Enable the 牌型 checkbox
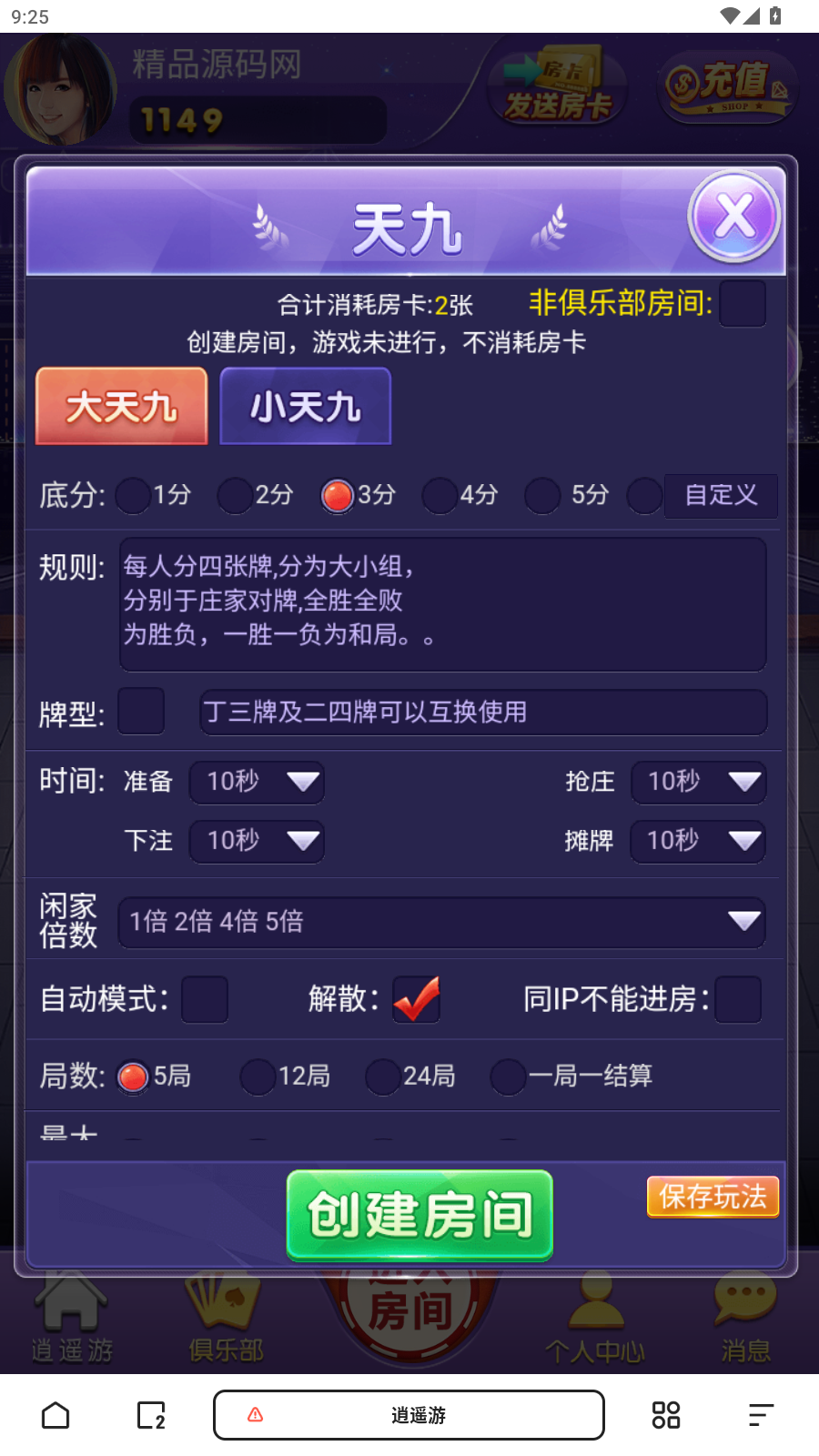Screen dimensions: 819x1456 141,712
